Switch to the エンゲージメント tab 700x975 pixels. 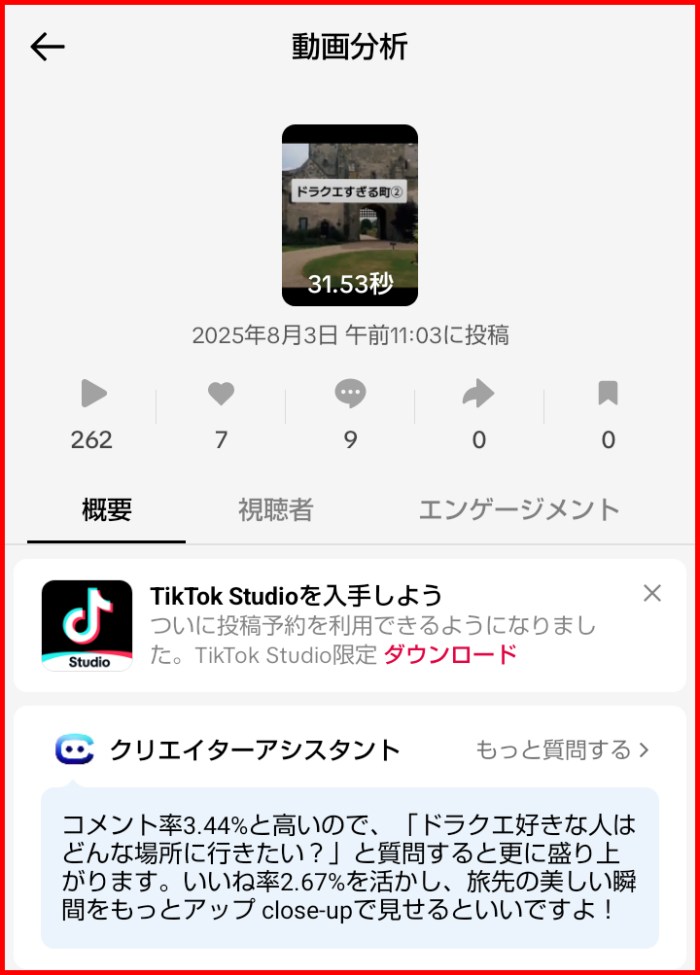[518, 510]
